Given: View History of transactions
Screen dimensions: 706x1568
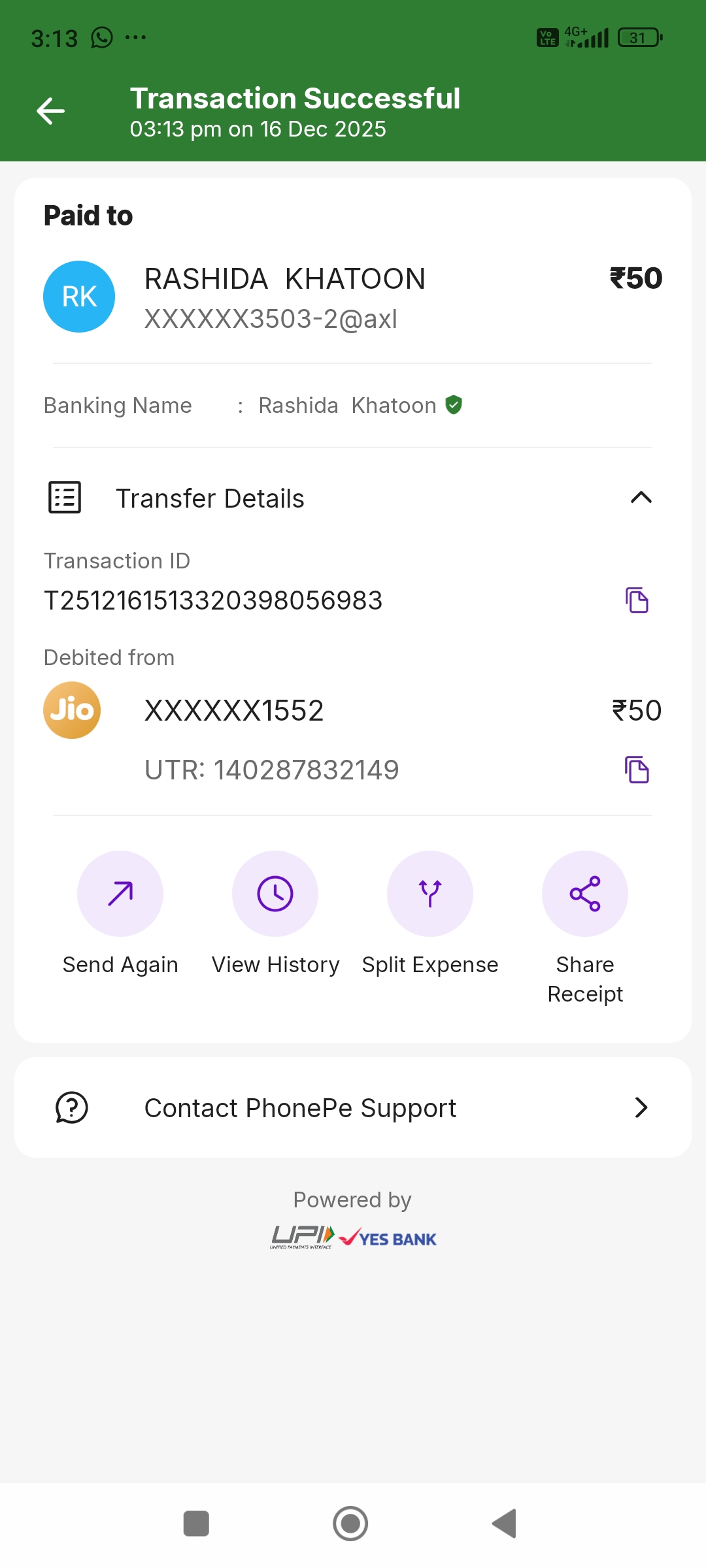Looking at the screenshot, I should (275, 894).
